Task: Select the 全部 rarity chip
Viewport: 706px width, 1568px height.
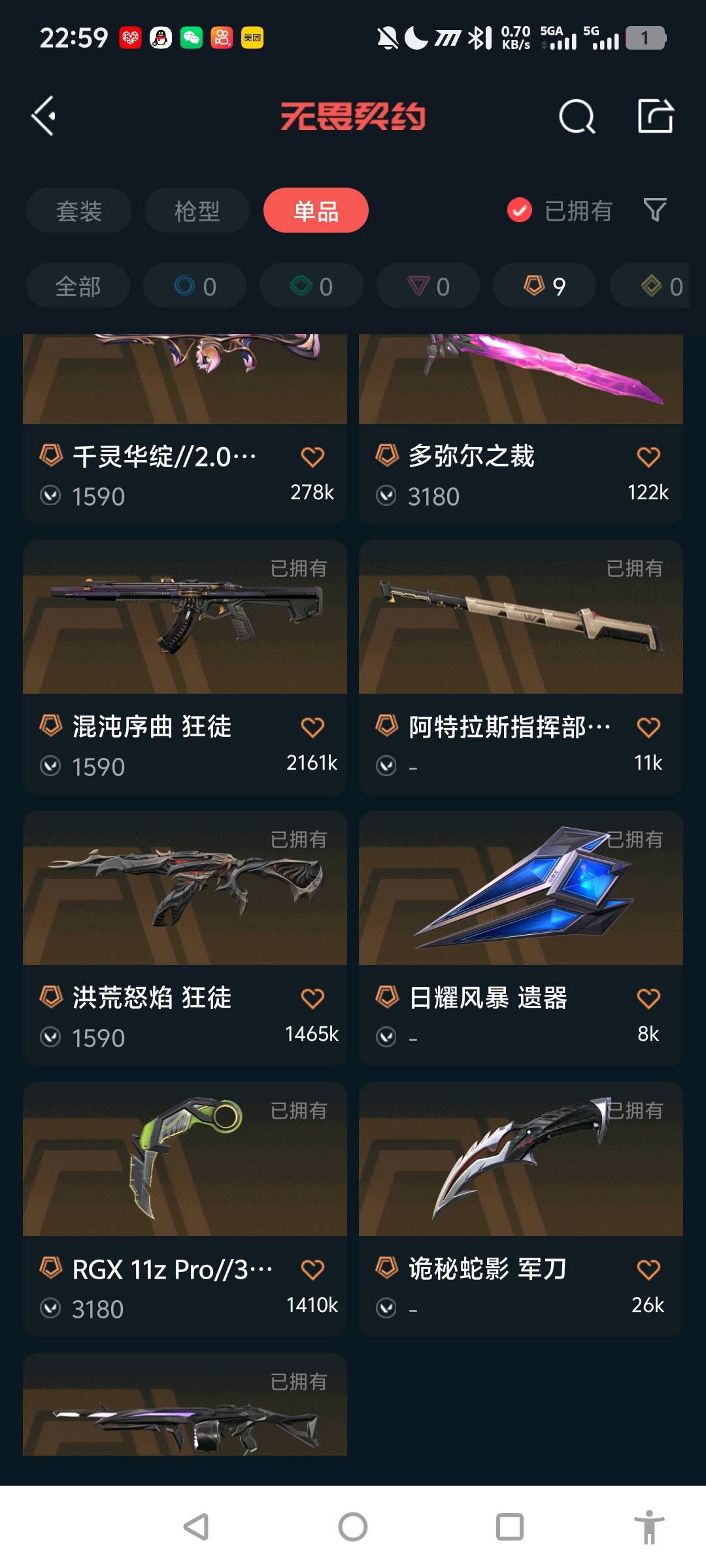Action: (78, 286)
